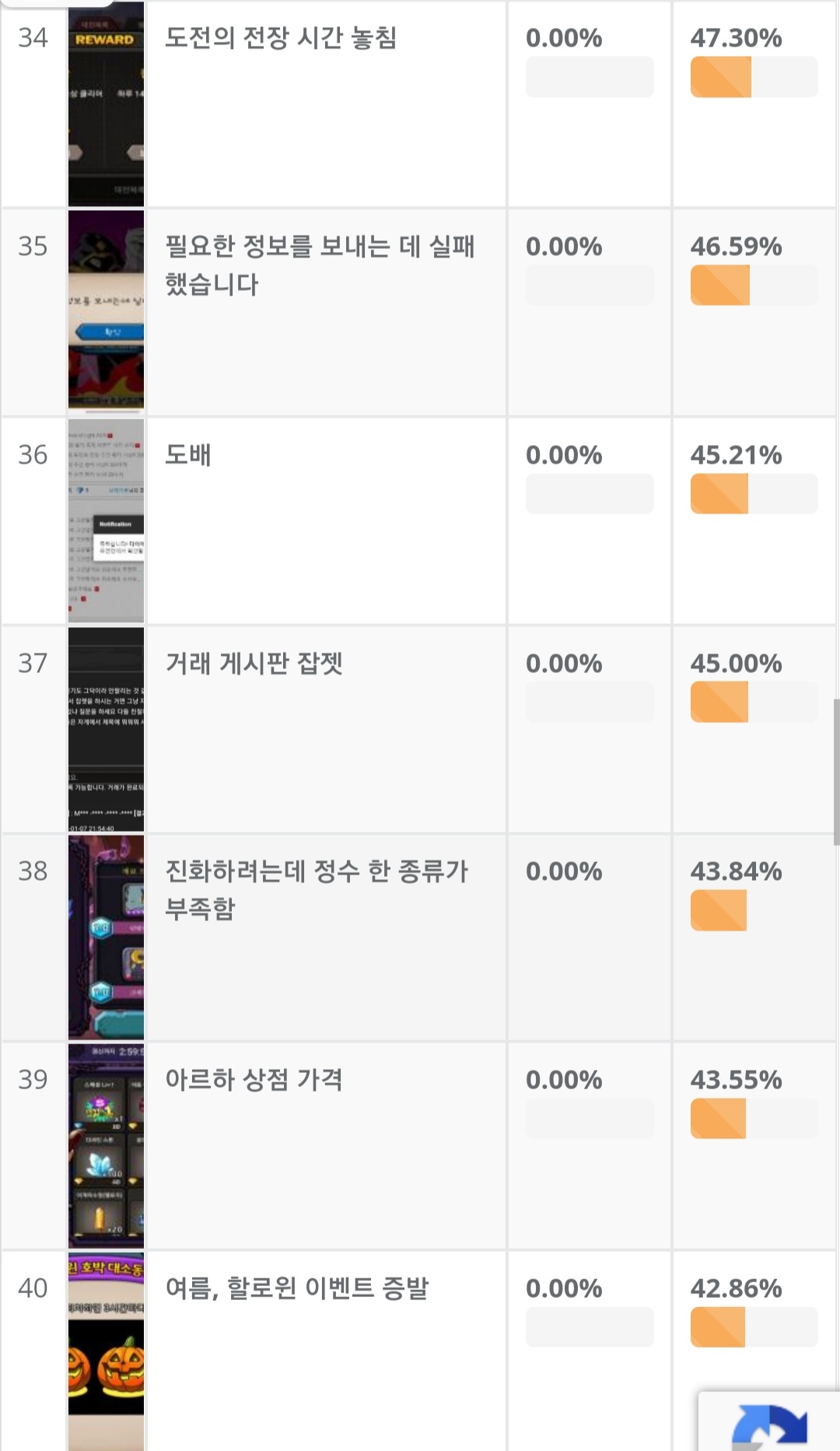Open the 아르하 상점 가격 thumbnail
This screenshot has width=840, height=1451.
click(x=106, y=1145)
